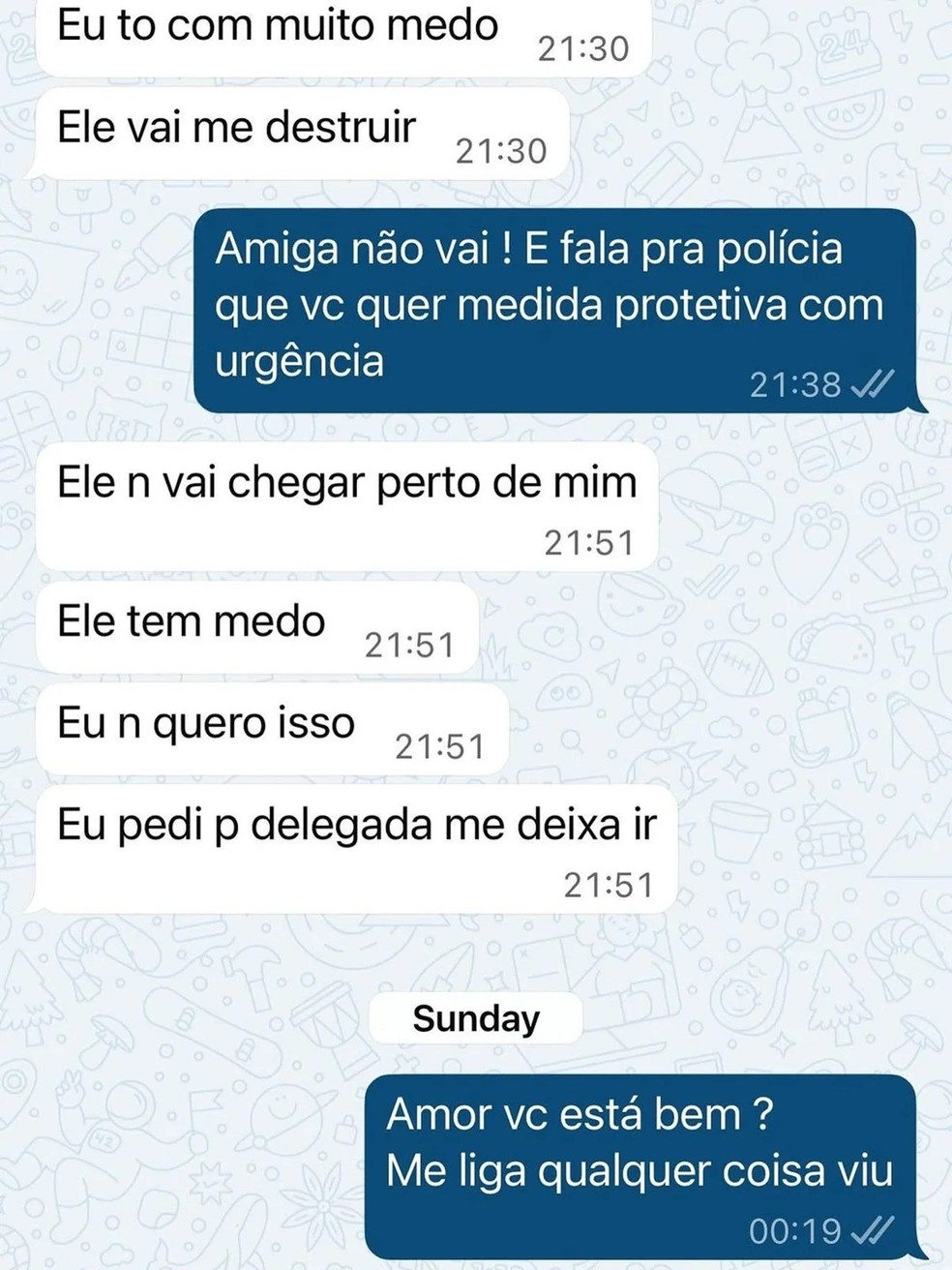Click the checkmarks beside Me liga qualquer coisa
952x1270 pixels.
(x=874, y=1231)
